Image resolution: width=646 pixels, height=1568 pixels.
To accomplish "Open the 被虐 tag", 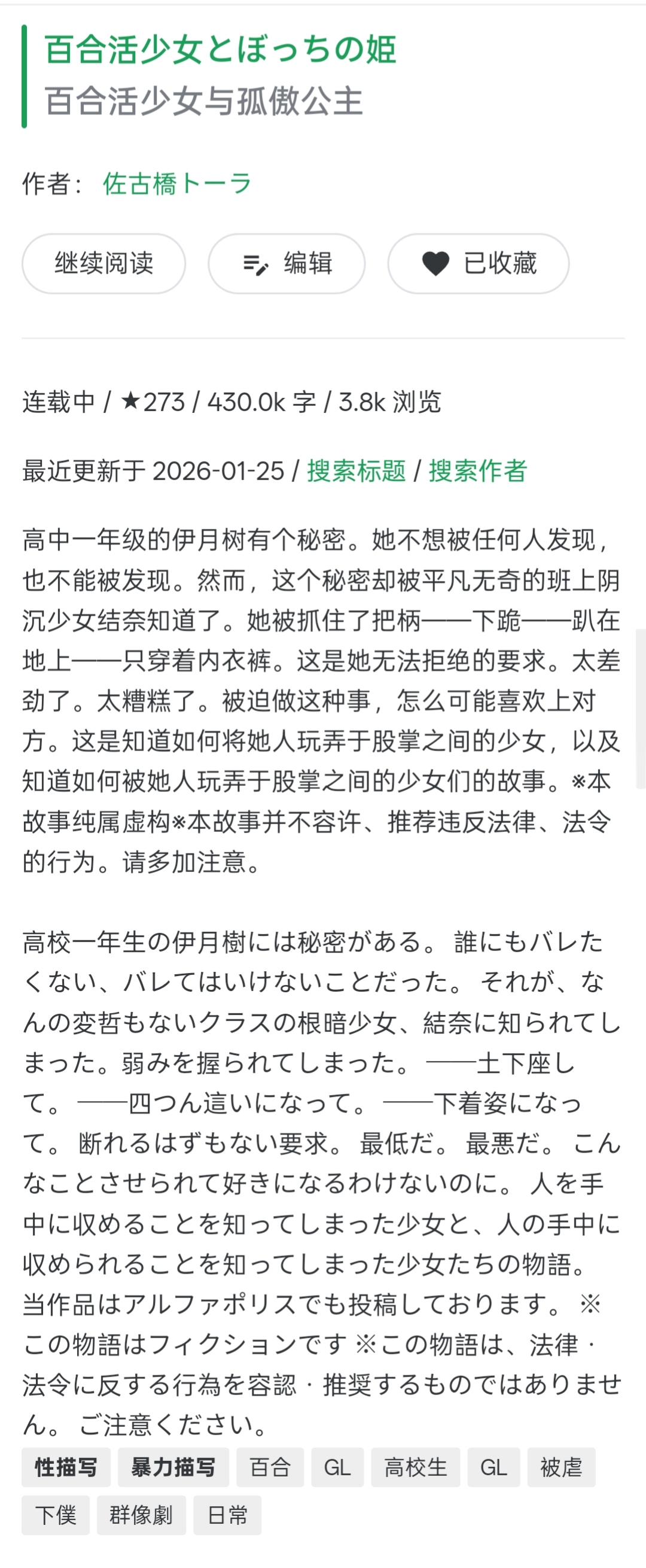I will click(561, 1467).
